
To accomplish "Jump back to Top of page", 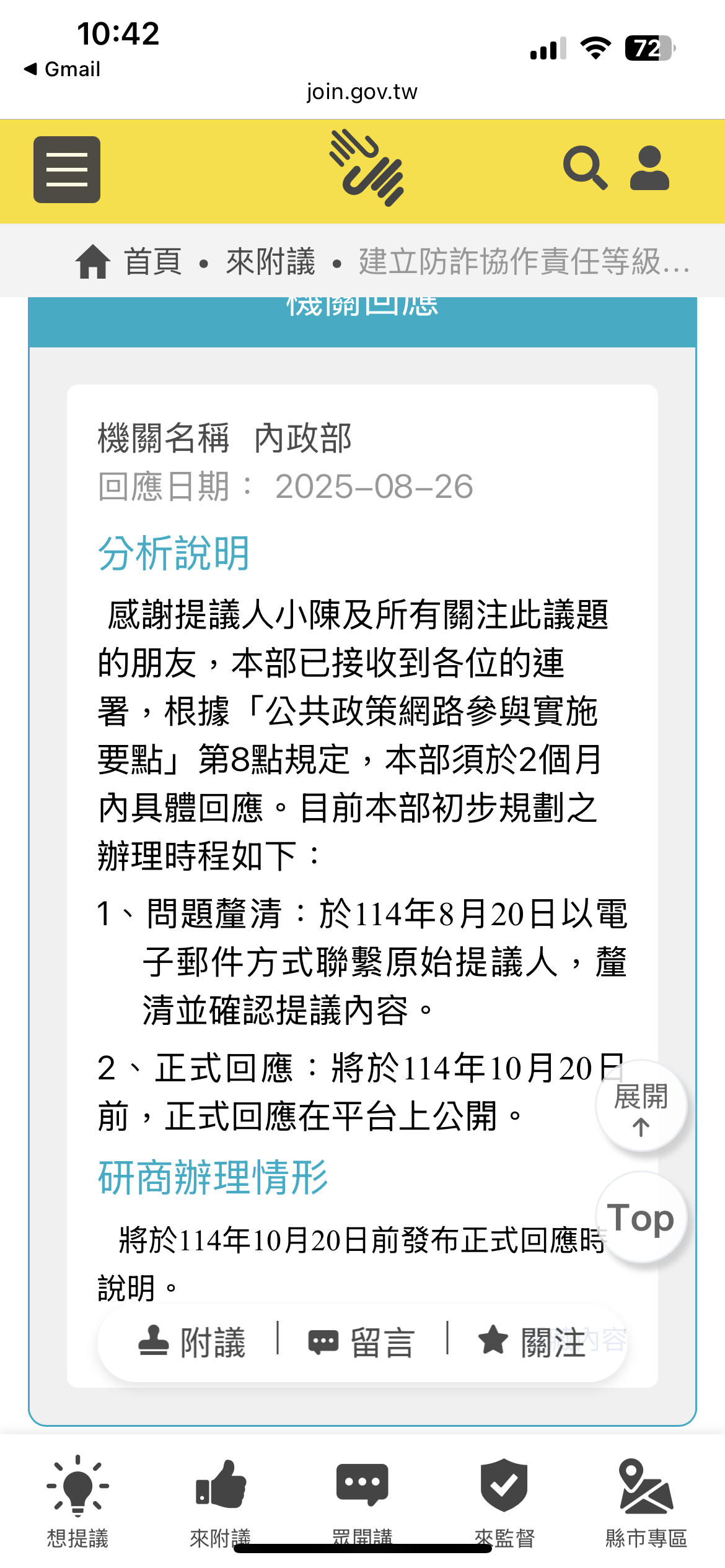I will pos(641,1218).
